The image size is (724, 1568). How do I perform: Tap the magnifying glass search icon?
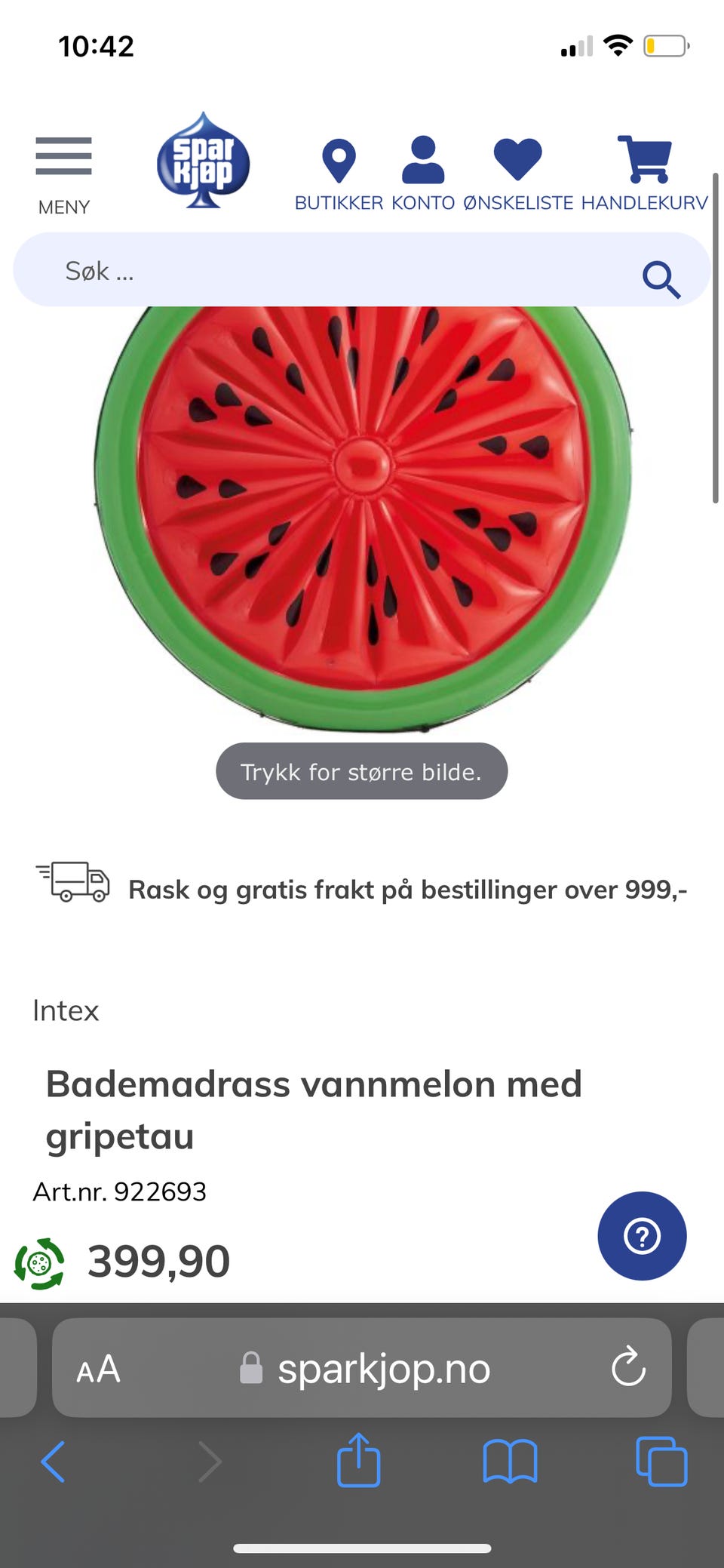tap(661, 279)
